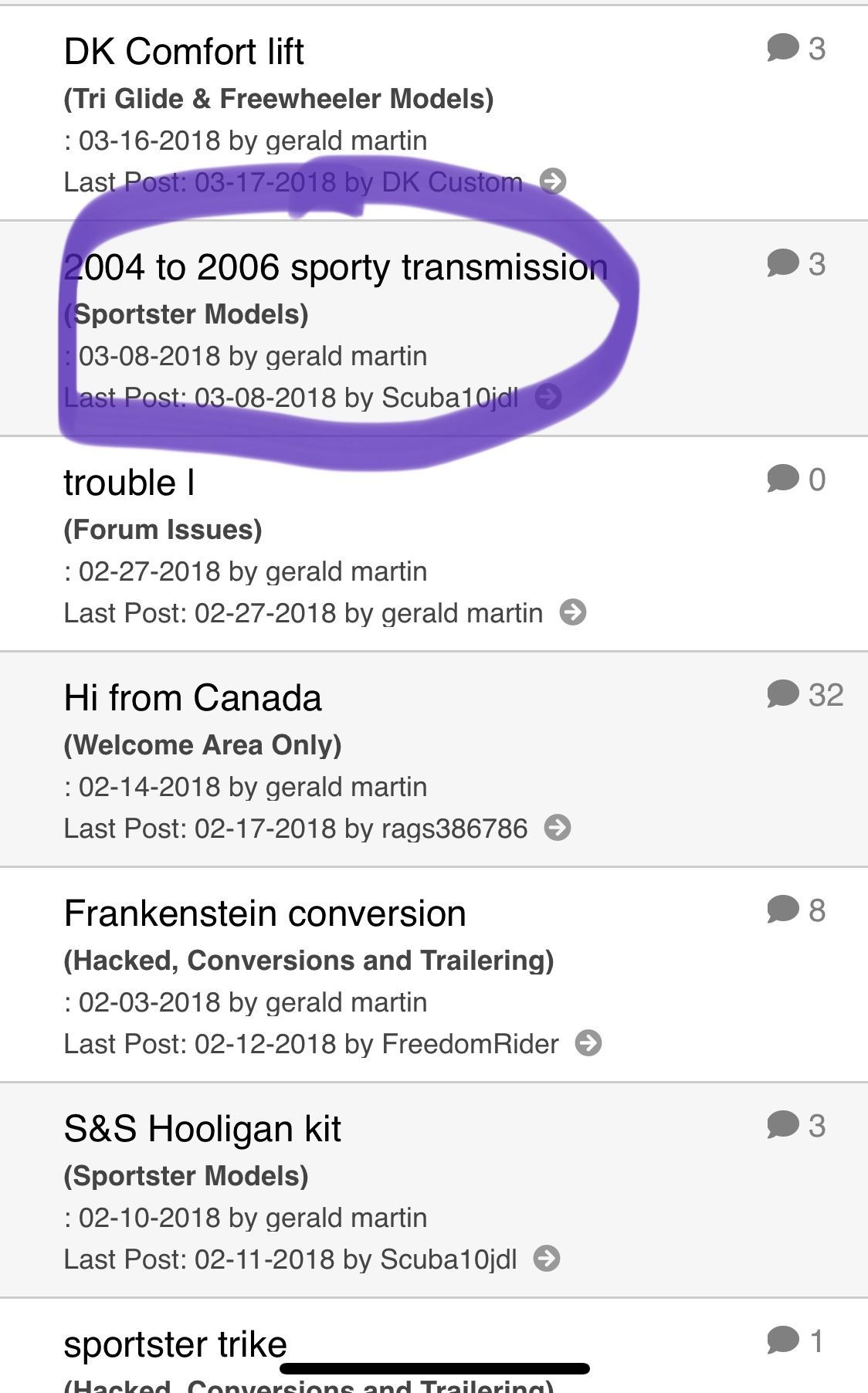
Task: Open the S&S Hooligan kit thread
Action: coord(202,1130)
